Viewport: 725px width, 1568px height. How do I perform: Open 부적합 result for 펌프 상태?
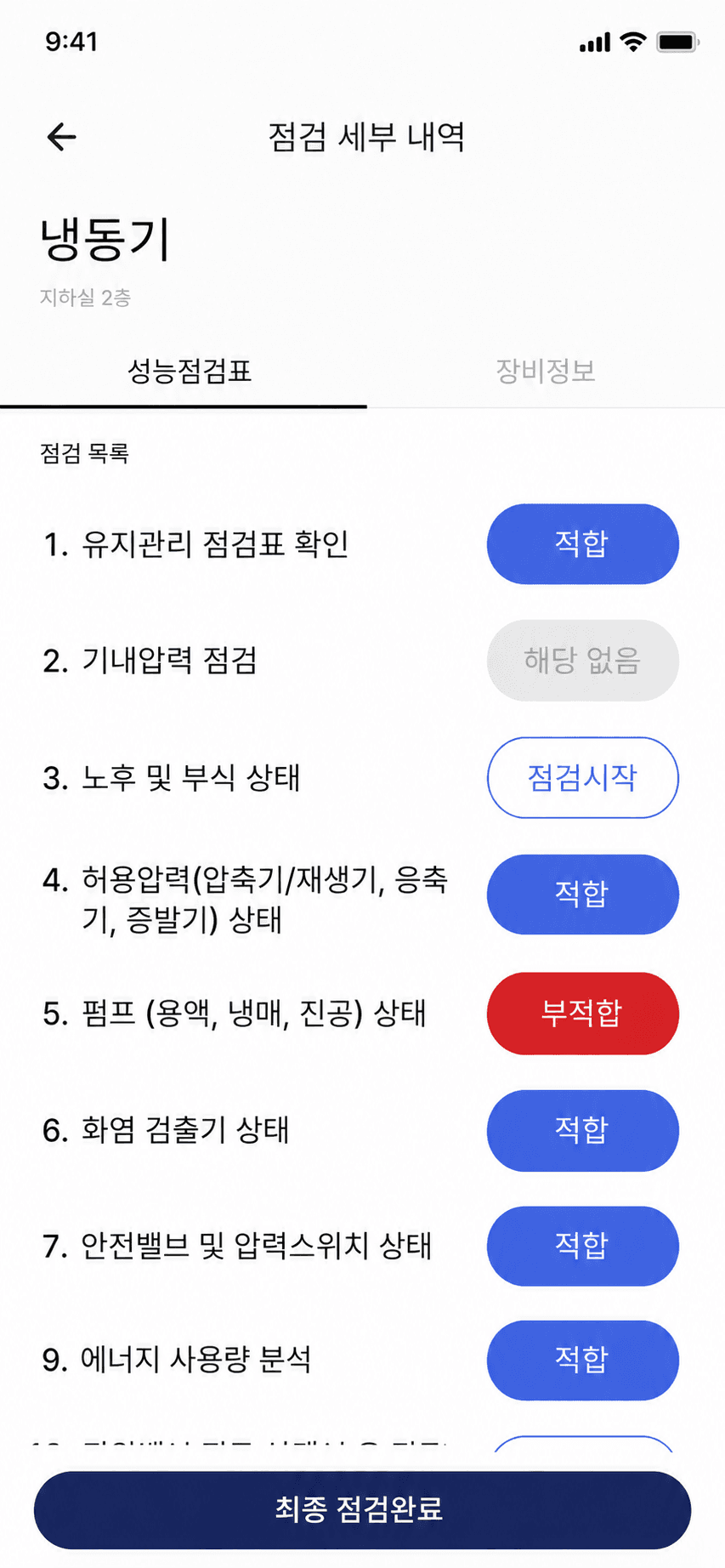[582, 1013]
